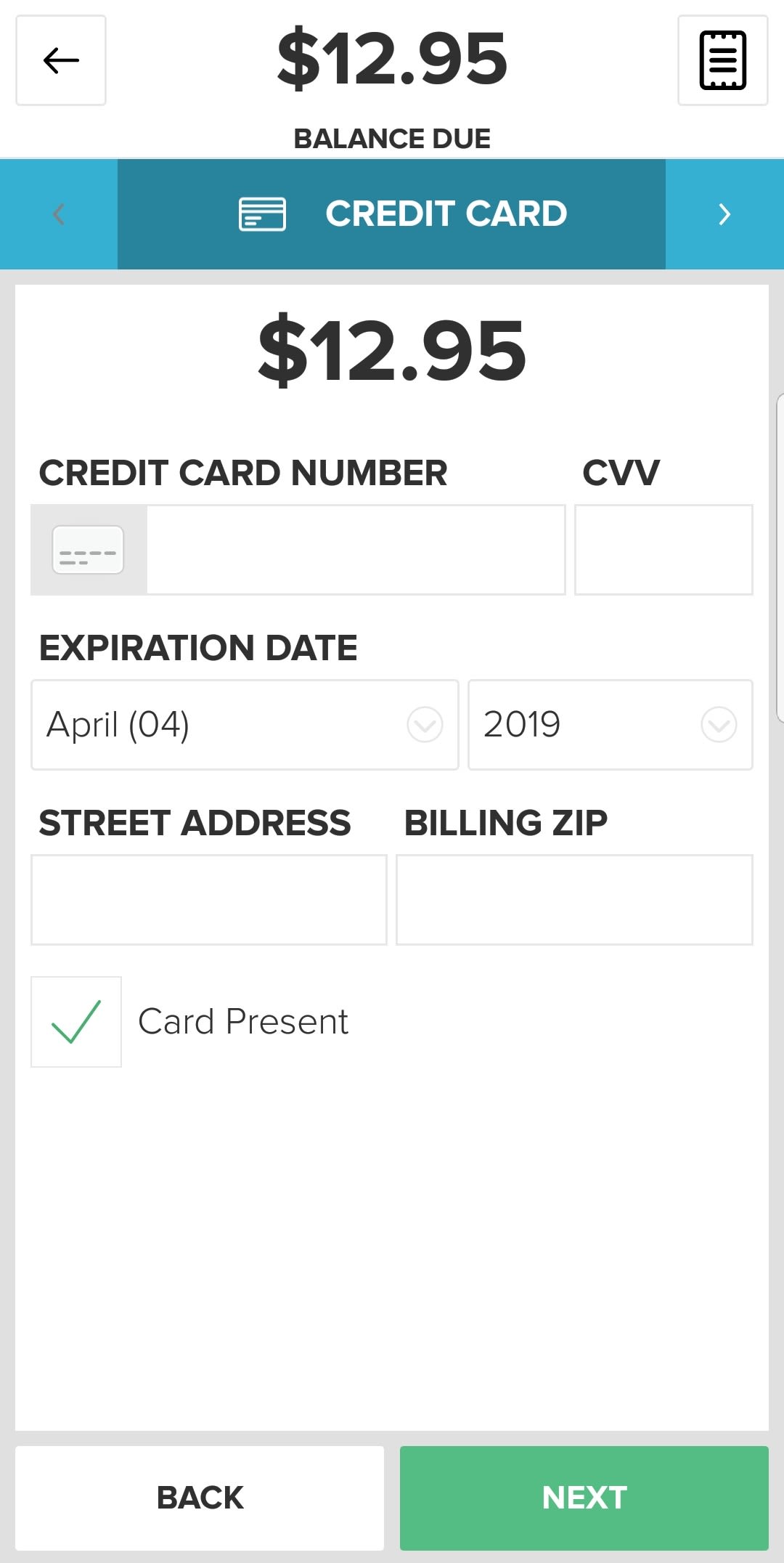Uncheck the Card Present checkbox
Image resolution: width=784 pixels, height=1563 pixels.
point(76,1022)
